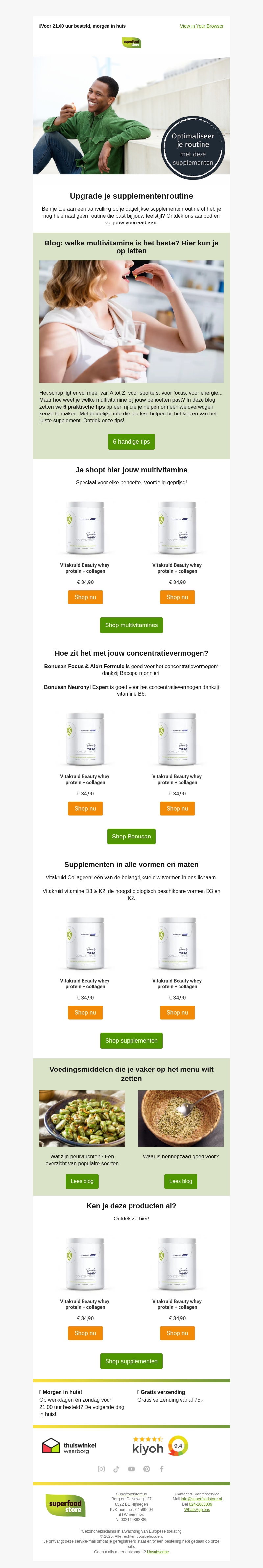
Task: Open the Instagram icon
Action: (101, 1469)
